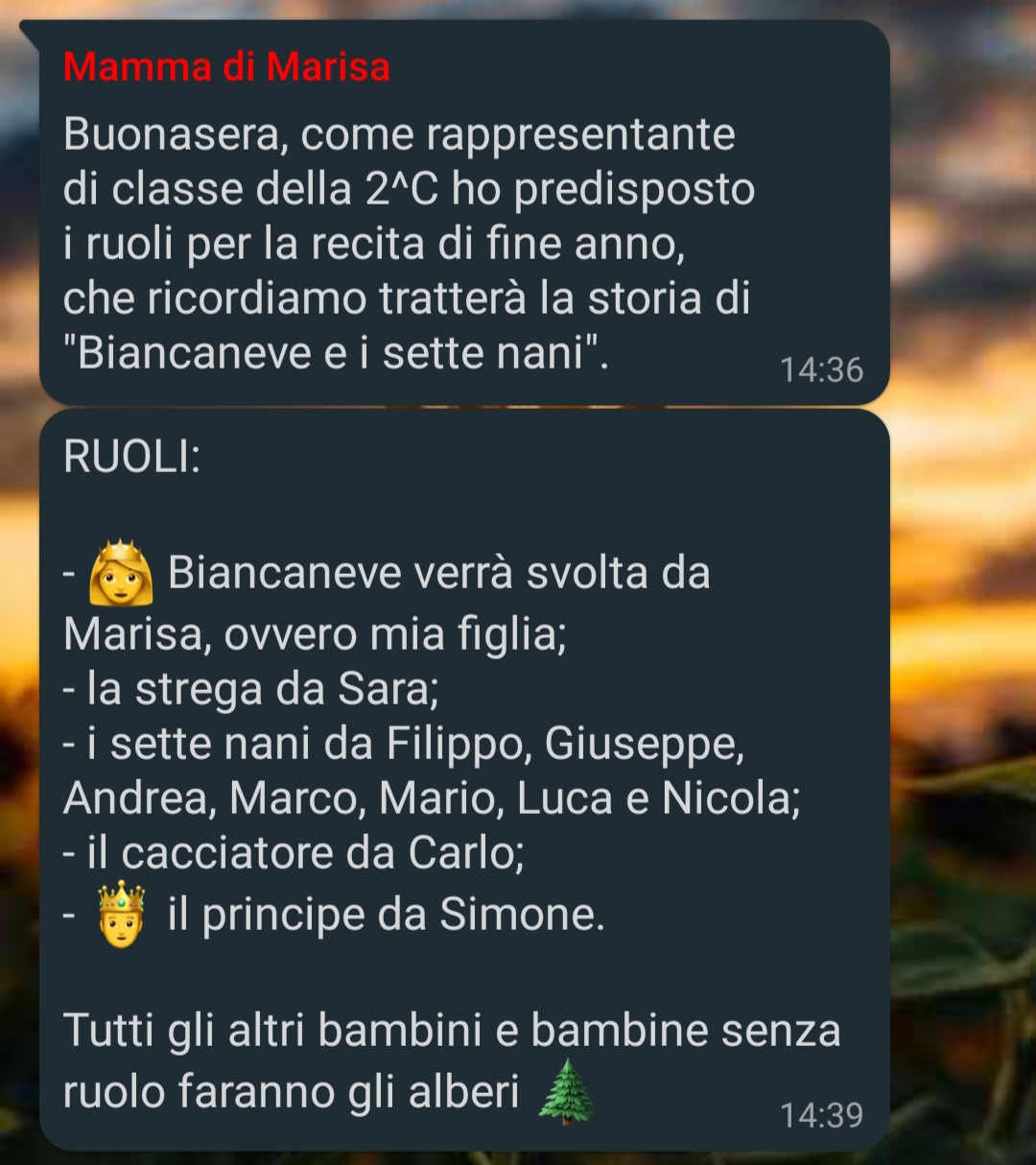The image size is (1036, 1165).
Task: Open sender name Mamma di Marisa
Action: pyautogui.click(x=226, y=67)
